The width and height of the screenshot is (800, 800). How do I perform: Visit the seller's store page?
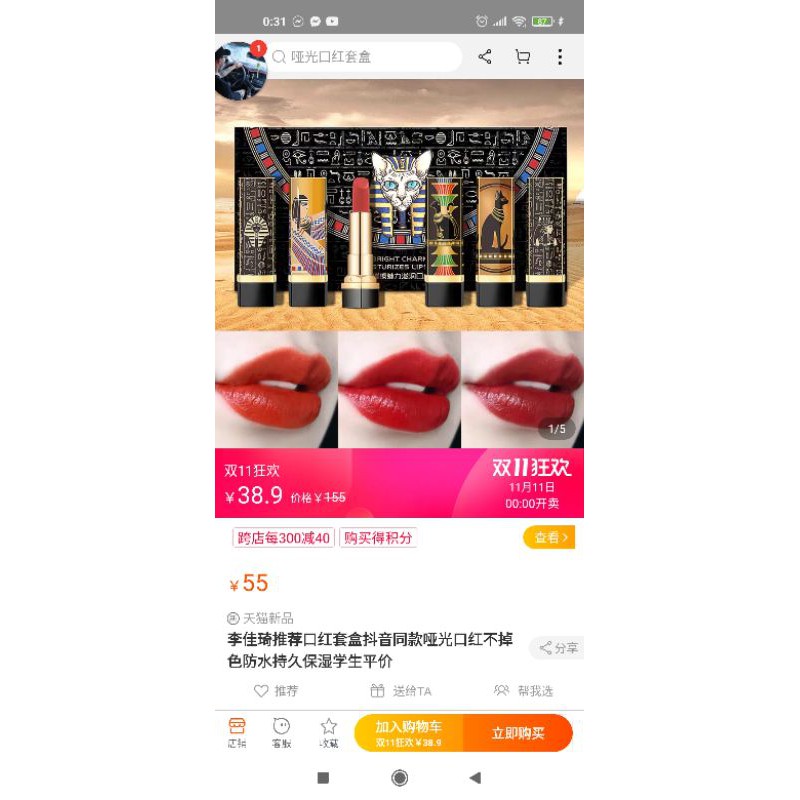click(x=237, y=733)
